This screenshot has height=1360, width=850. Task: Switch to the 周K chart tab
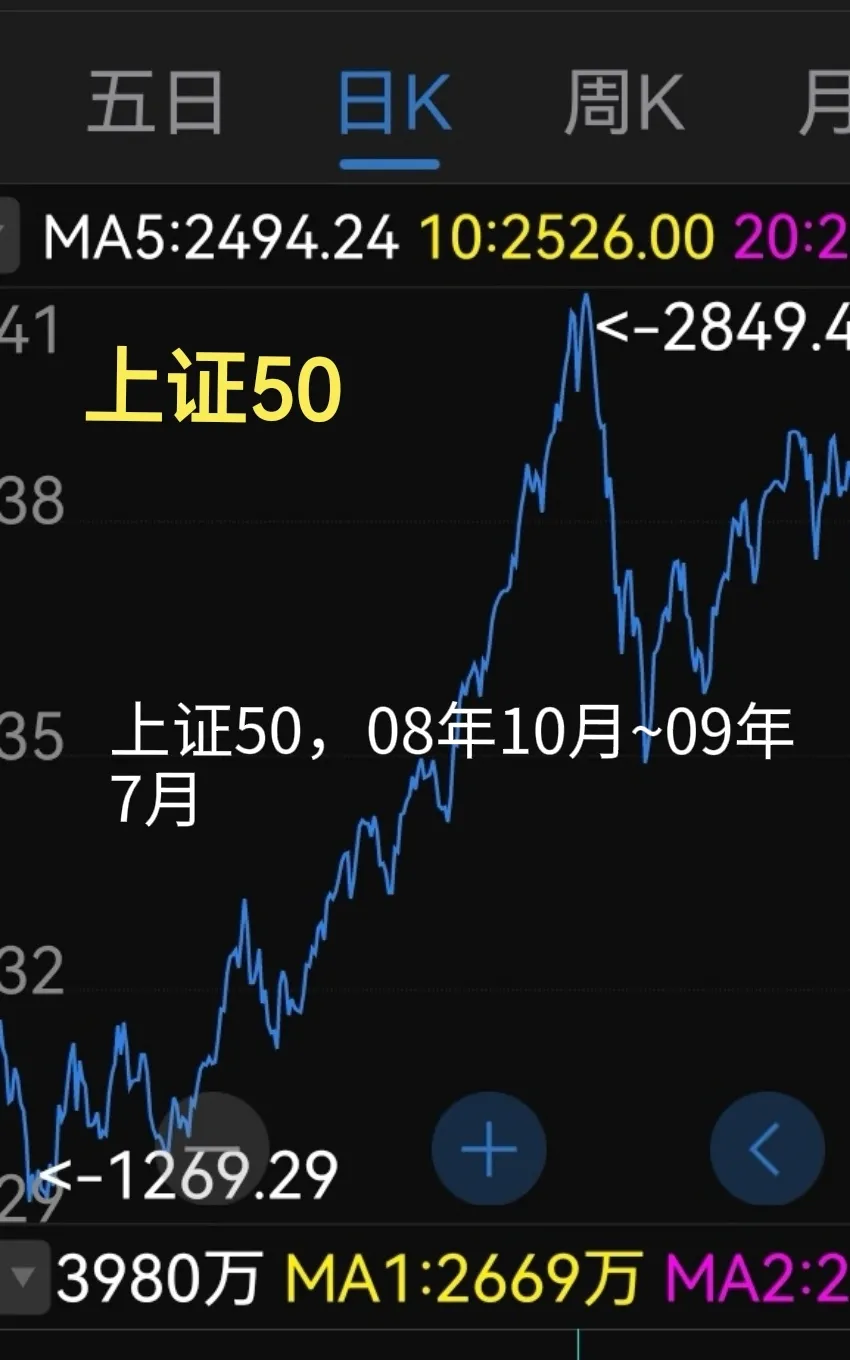[x=623, y=103]
